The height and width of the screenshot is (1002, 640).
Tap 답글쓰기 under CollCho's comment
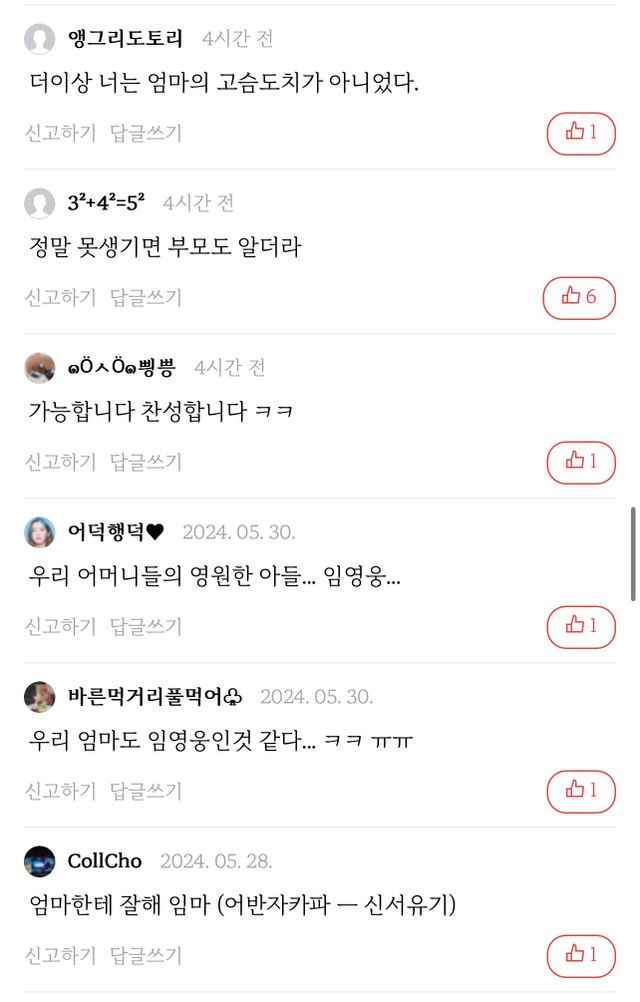point(146,955)
